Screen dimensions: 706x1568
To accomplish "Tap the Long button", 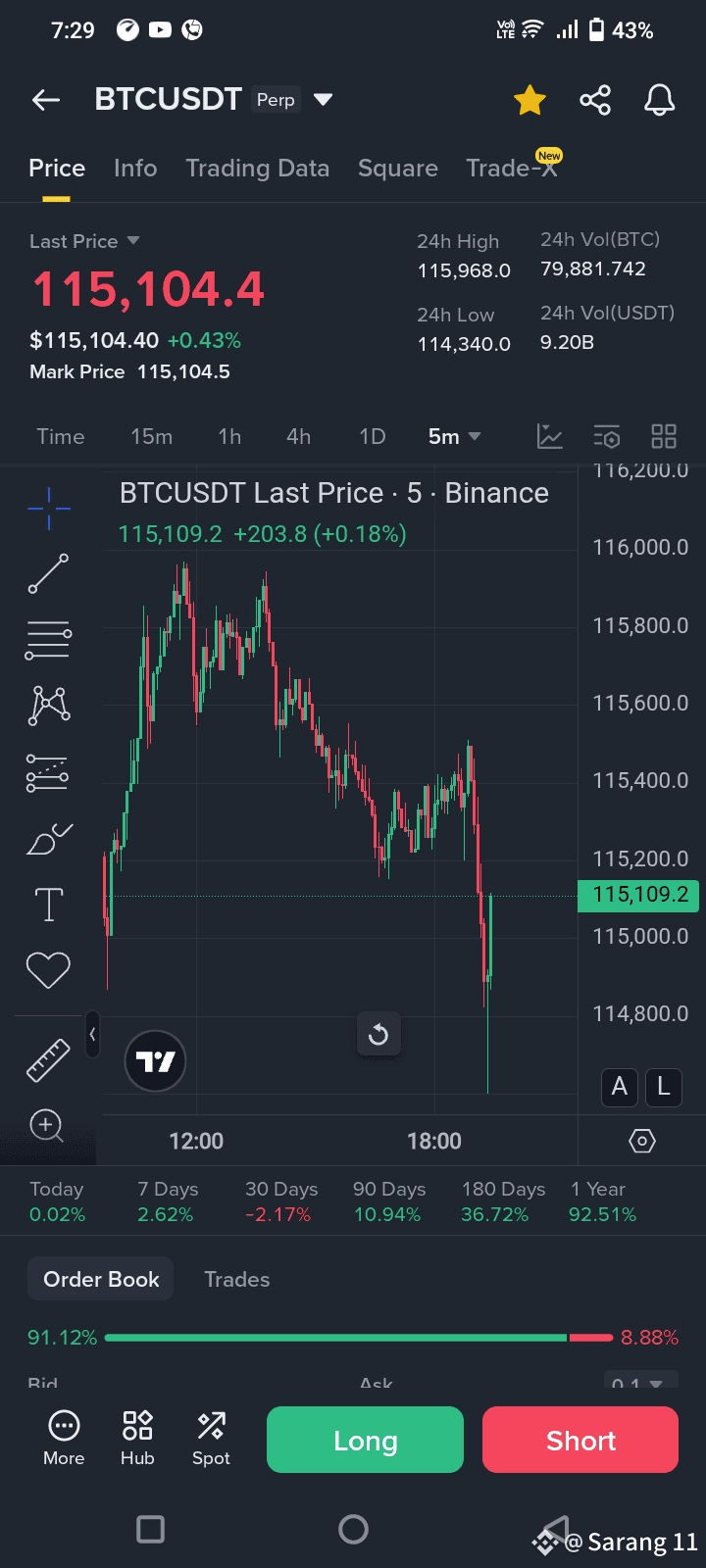I will (365, 1440).
